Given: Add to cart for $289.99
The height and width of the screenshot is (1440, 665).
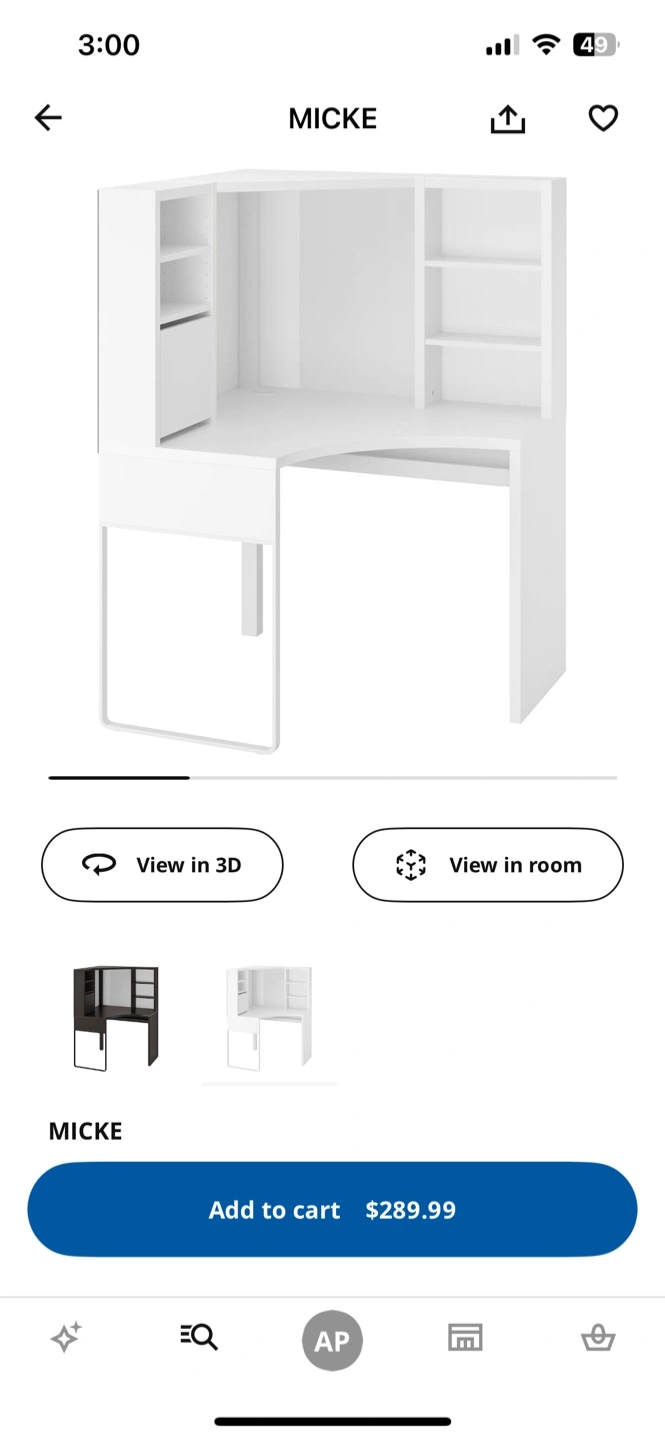Looking at the screenshot, I should point(332,1209).
